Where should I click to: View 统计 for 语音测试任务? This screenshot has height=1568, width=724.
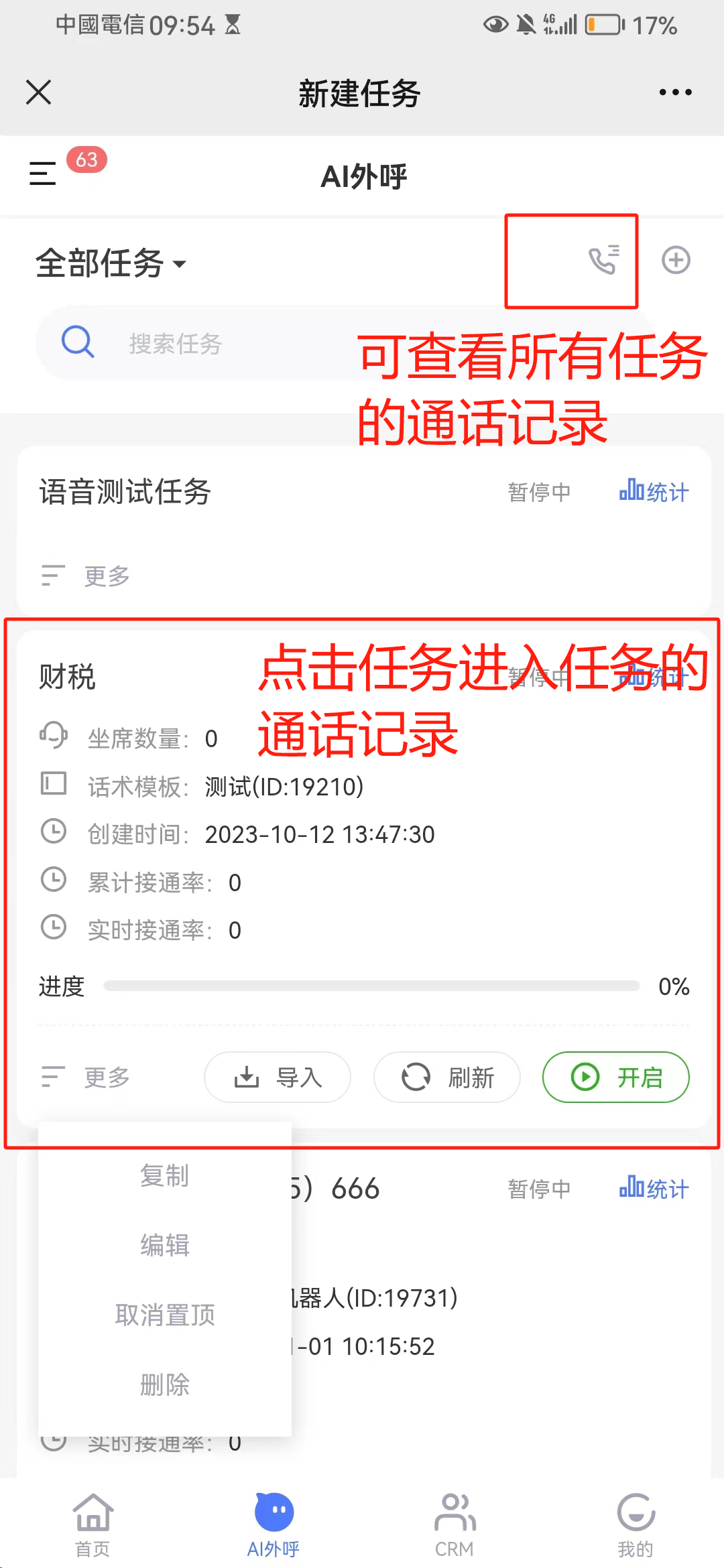point(654,492)
